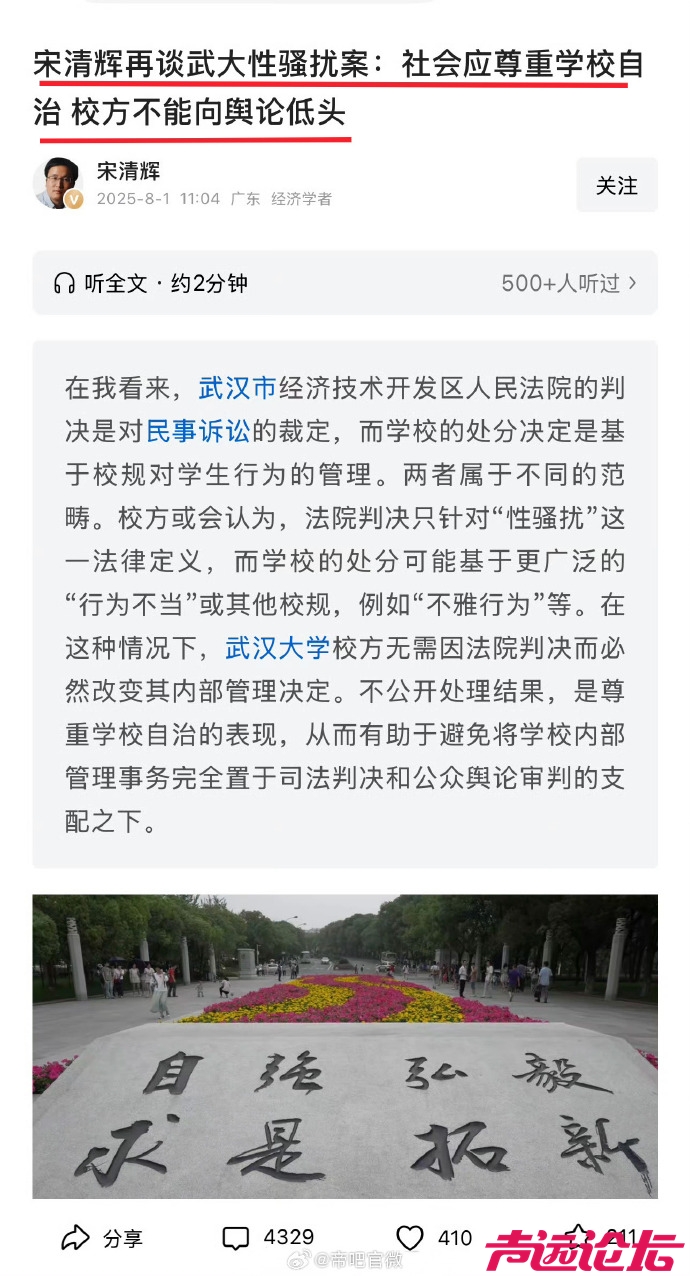
Task: View the Wuhan University stone photo
Action: click(345, 1045)
